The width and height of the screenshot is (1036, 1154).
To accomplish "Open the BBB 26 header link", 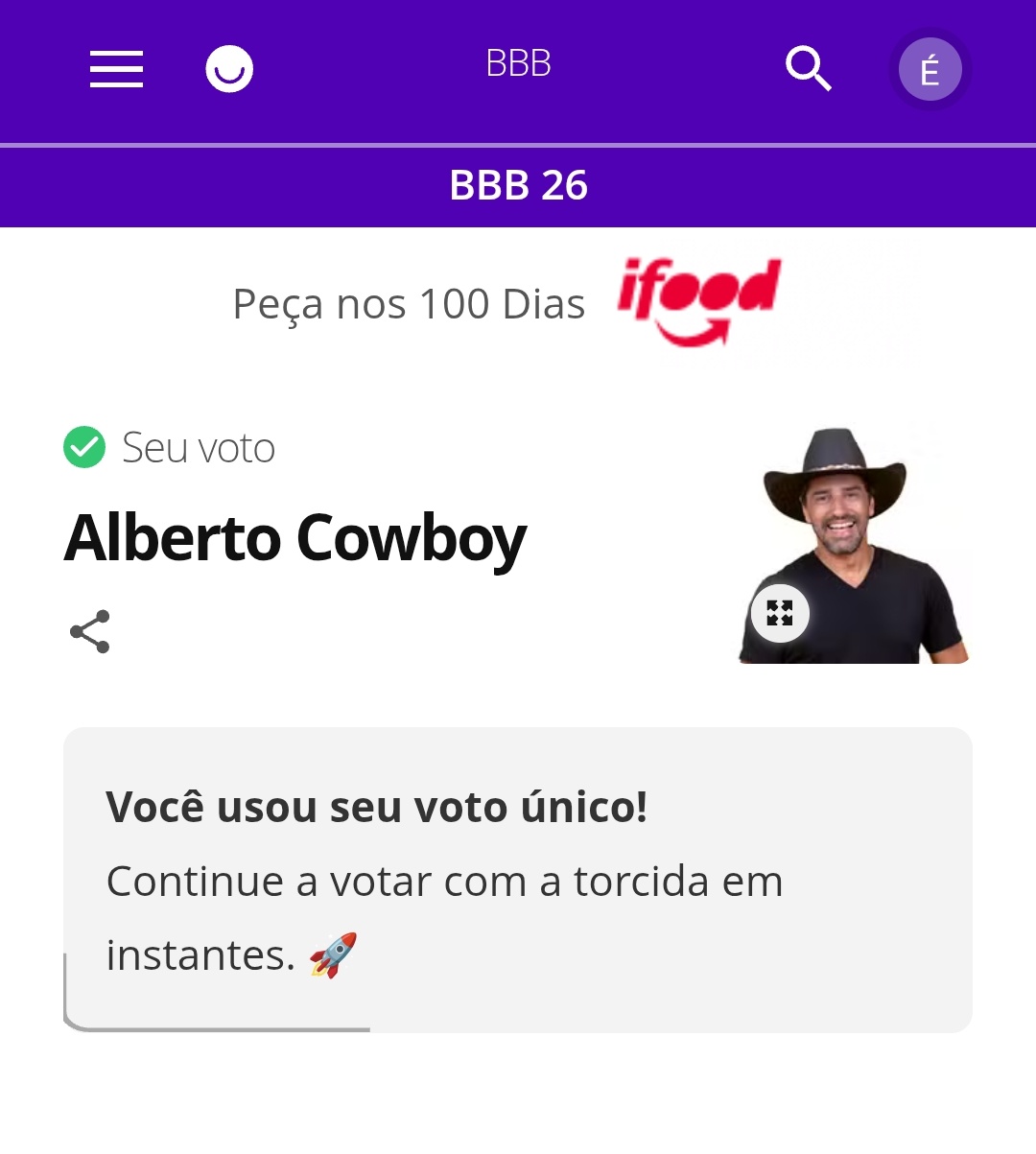I will point(518,185).
